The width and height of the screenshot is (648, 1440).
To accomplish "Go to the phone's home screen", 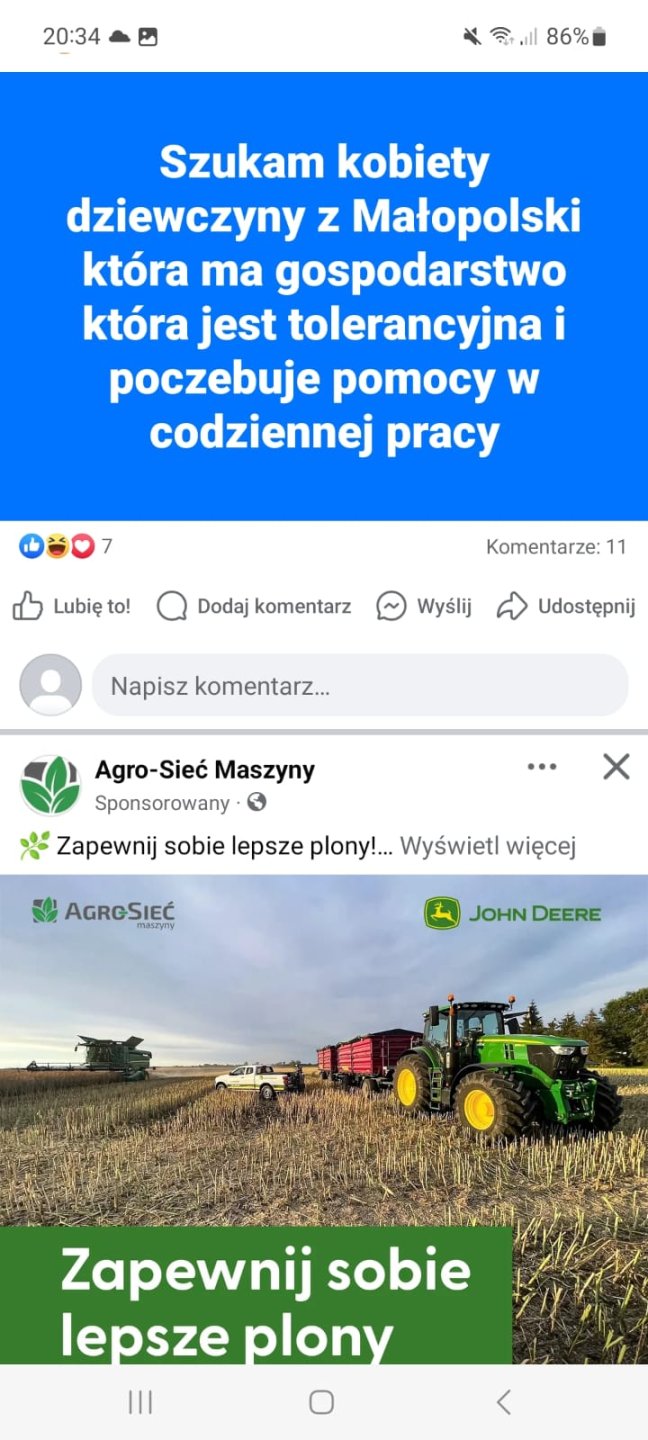I will click(x=321, y=1402).
